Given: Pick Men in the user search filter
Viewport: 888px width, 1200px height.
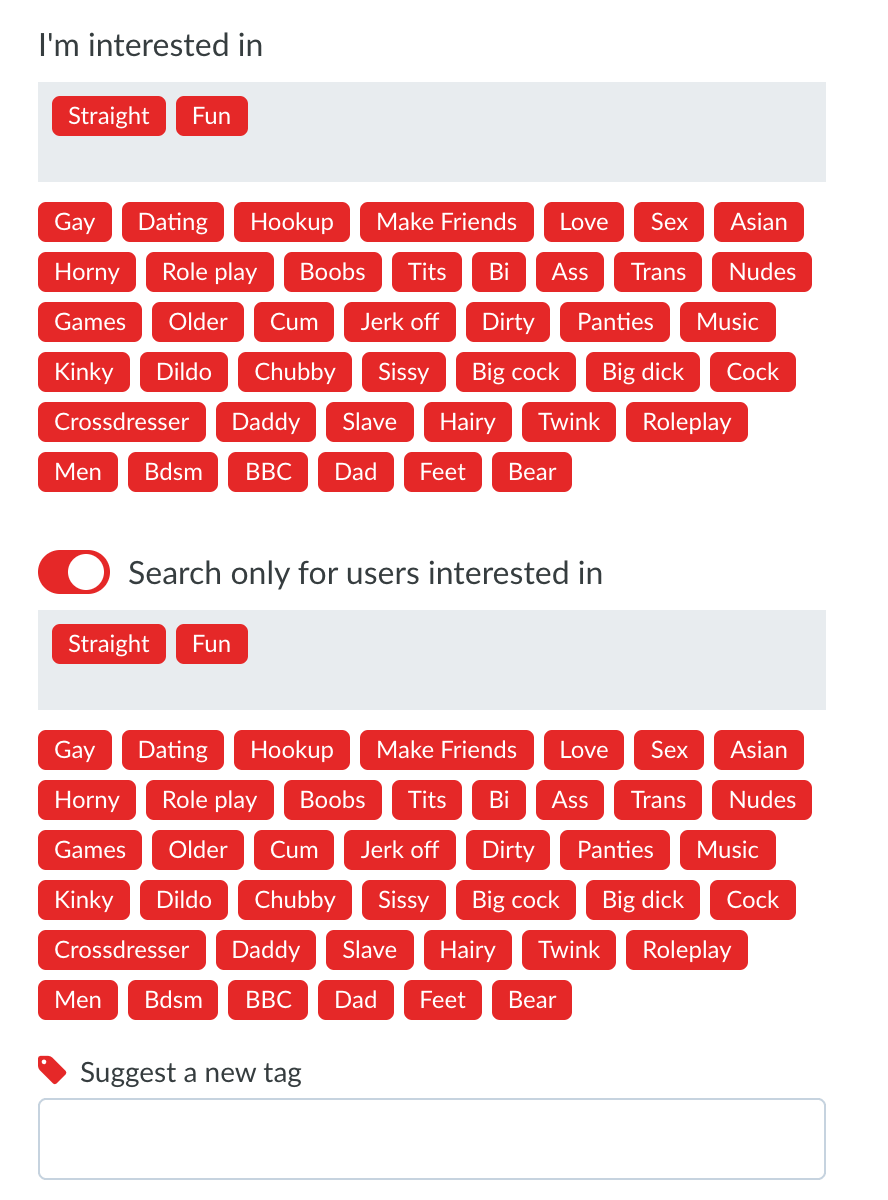Looking at the screenshot, I should [78, 1000].
